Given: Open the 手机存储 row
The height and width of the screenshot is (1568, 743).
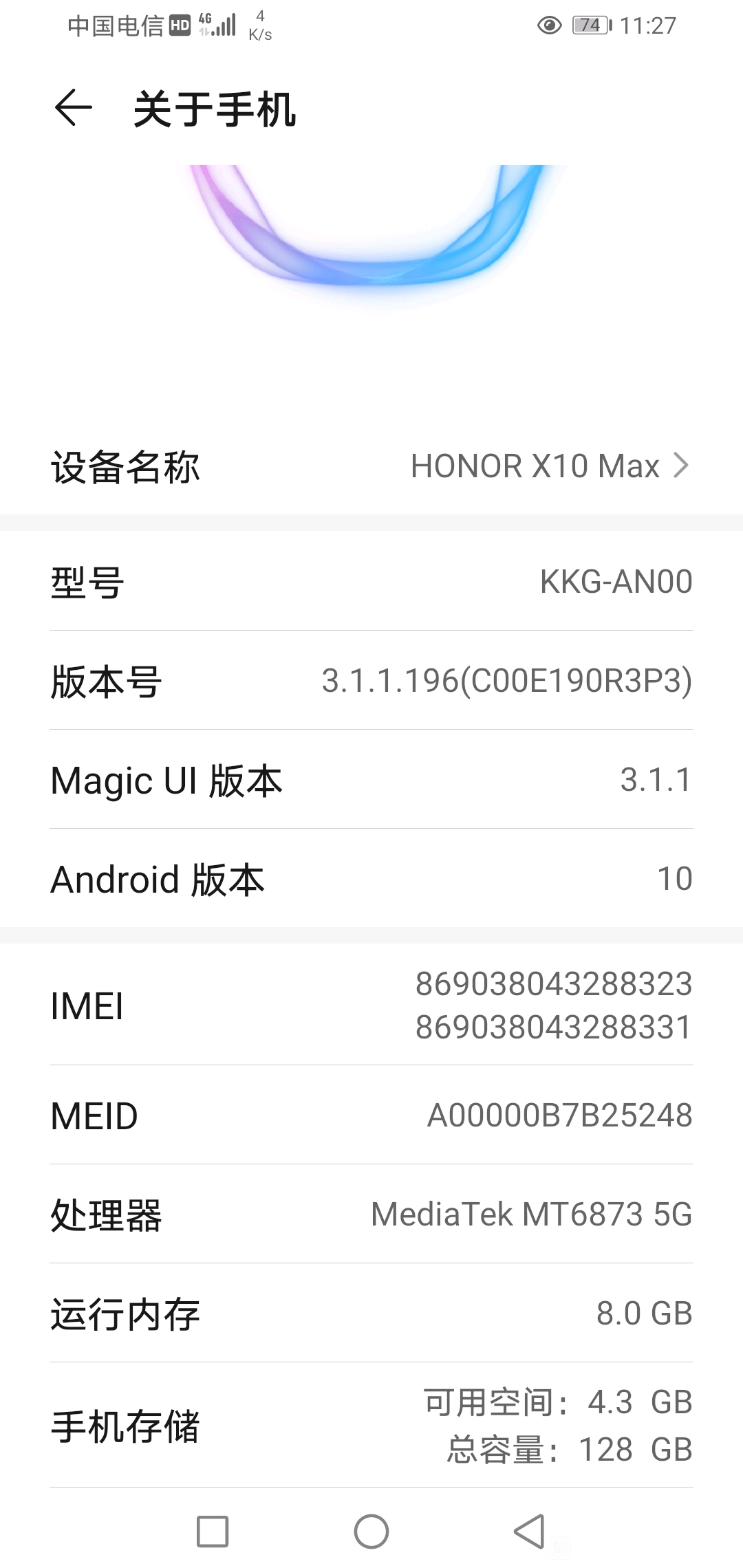Looking at the screenshot, I should [x=371, y=1425].
